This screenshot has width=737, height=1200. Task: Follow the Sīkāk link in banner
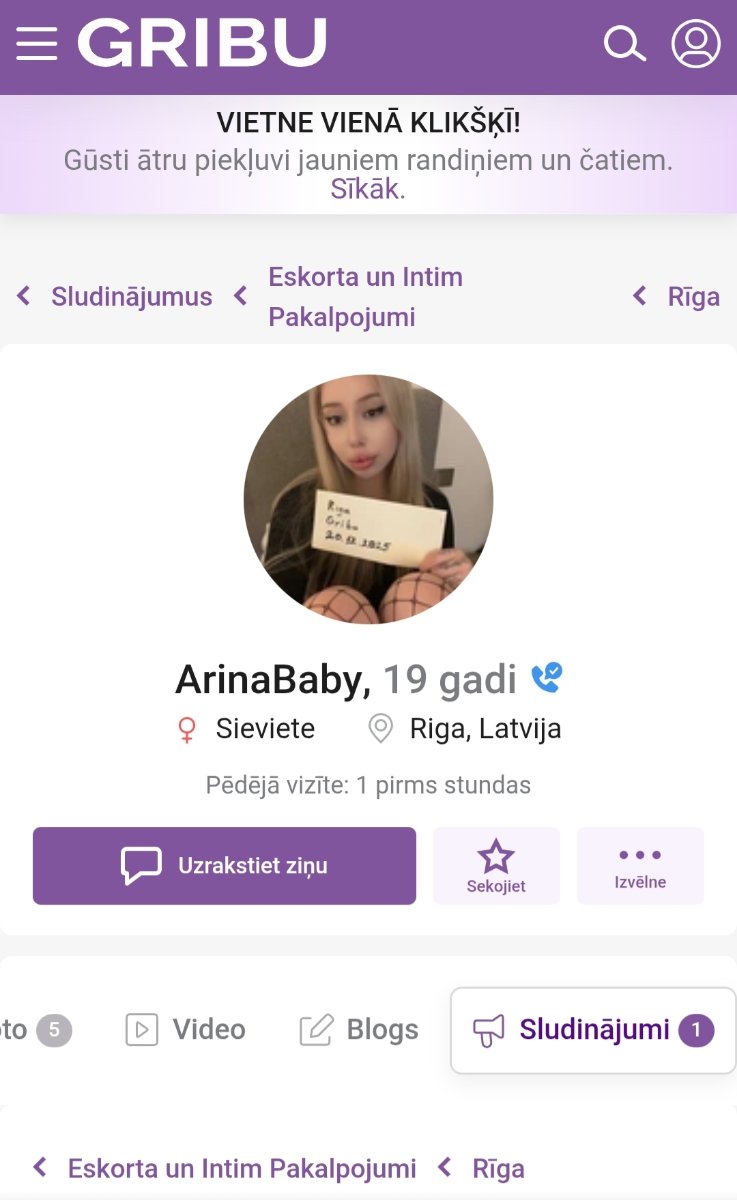coord(365,189)
